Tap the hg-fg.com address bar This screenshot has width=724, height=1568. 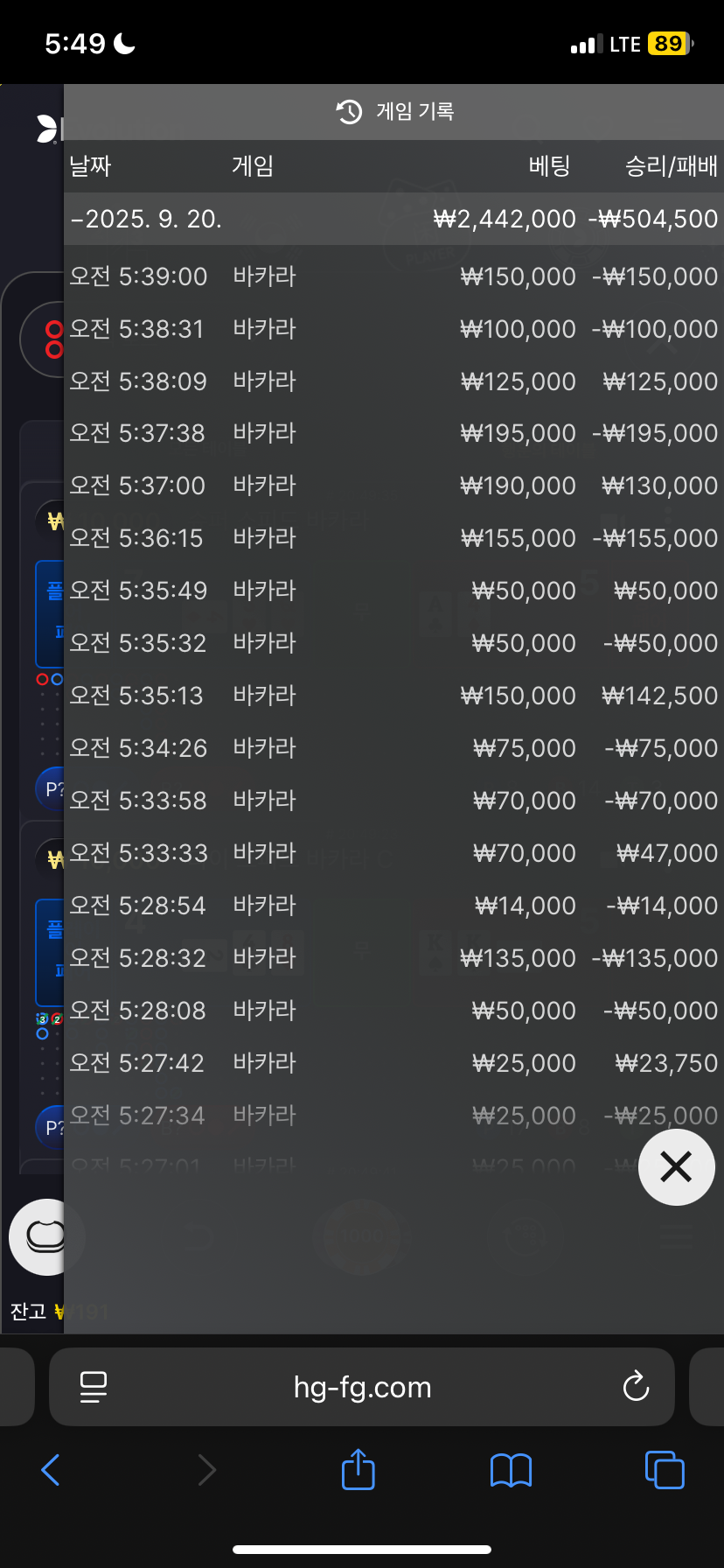pyautogui.click(x=362, y=1387)
